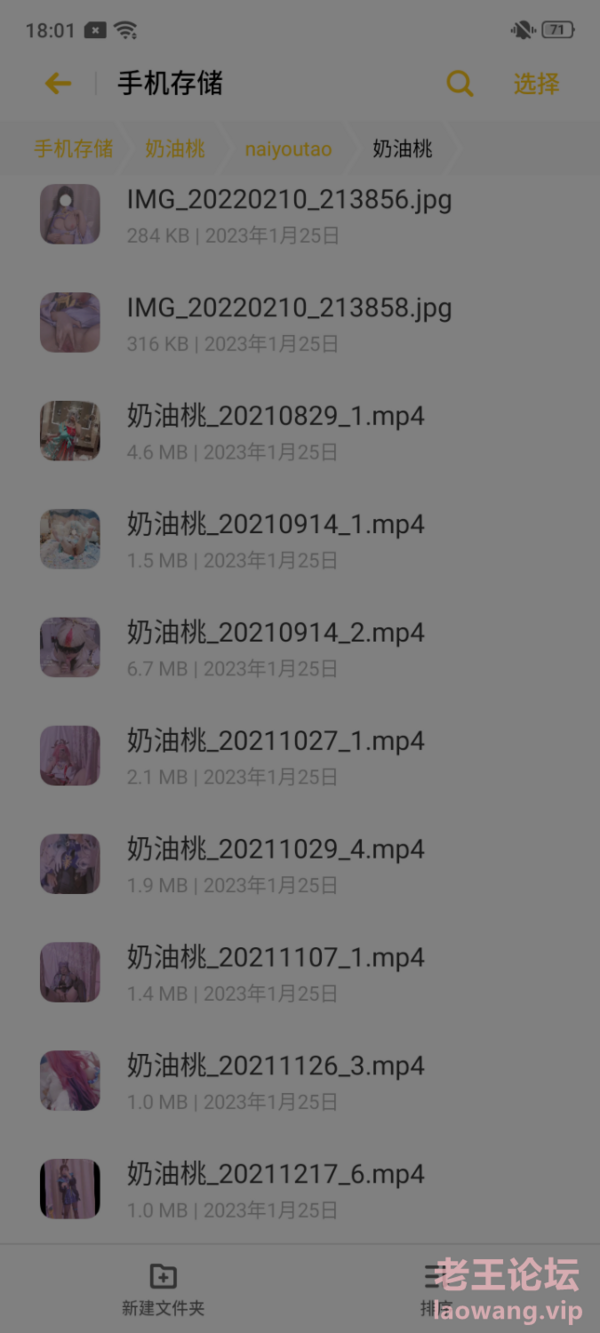Open the search icon
Screen dimensions: 600x1333
[x=459, y=84]
